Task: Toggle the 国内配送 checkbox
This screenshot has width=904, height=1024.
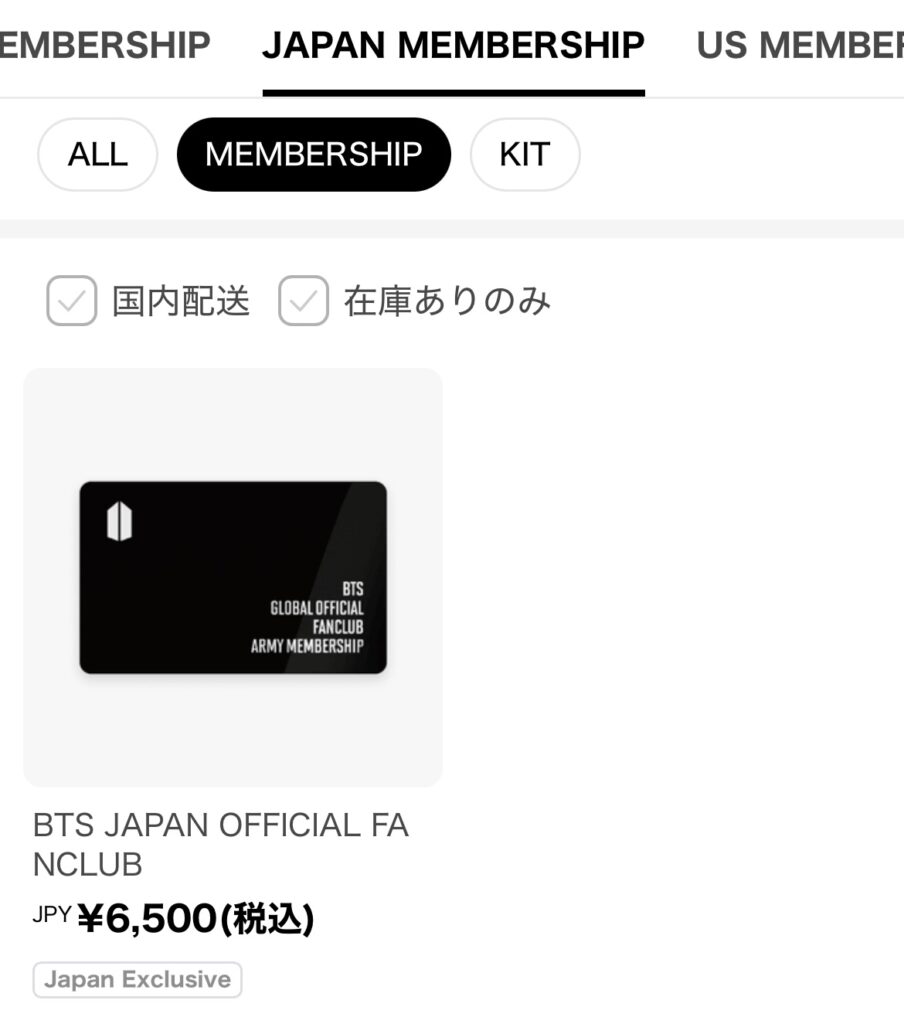Action: click(x=72, y=301)
